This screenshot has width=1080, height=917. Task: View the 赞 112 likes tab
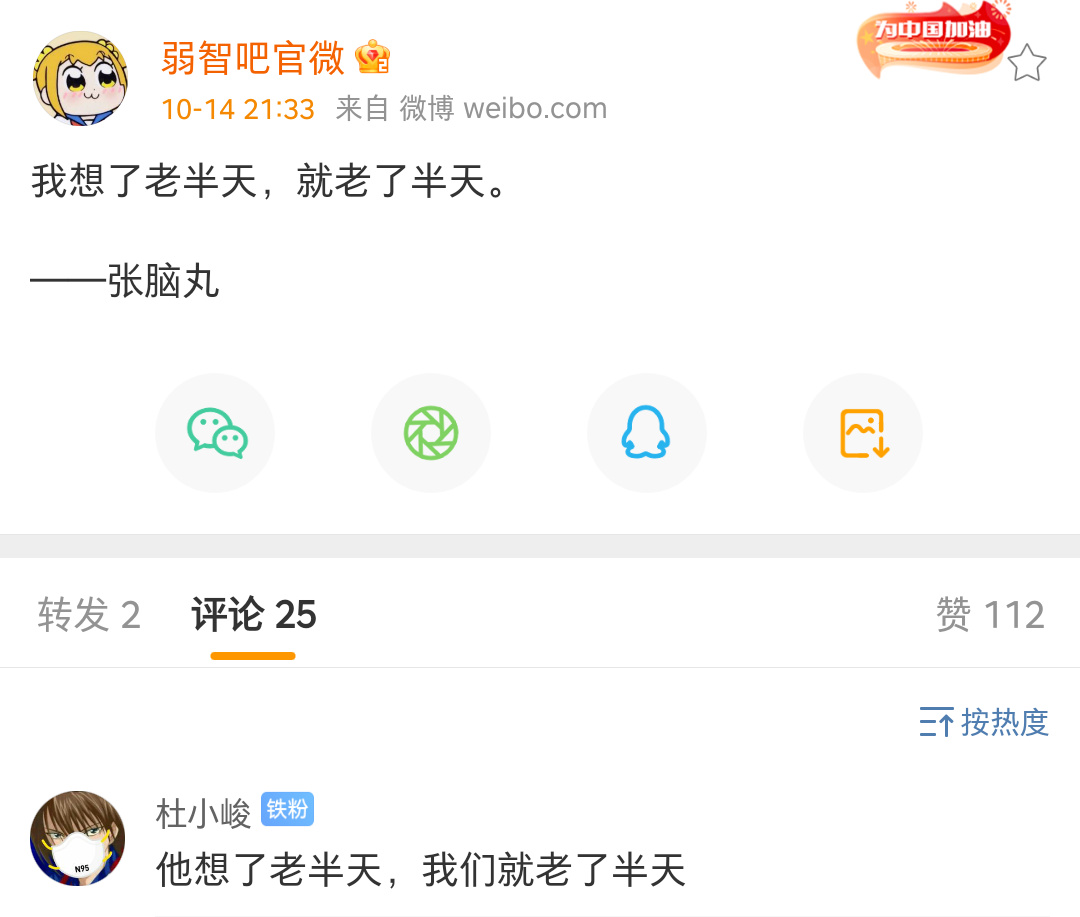point(990,615)
